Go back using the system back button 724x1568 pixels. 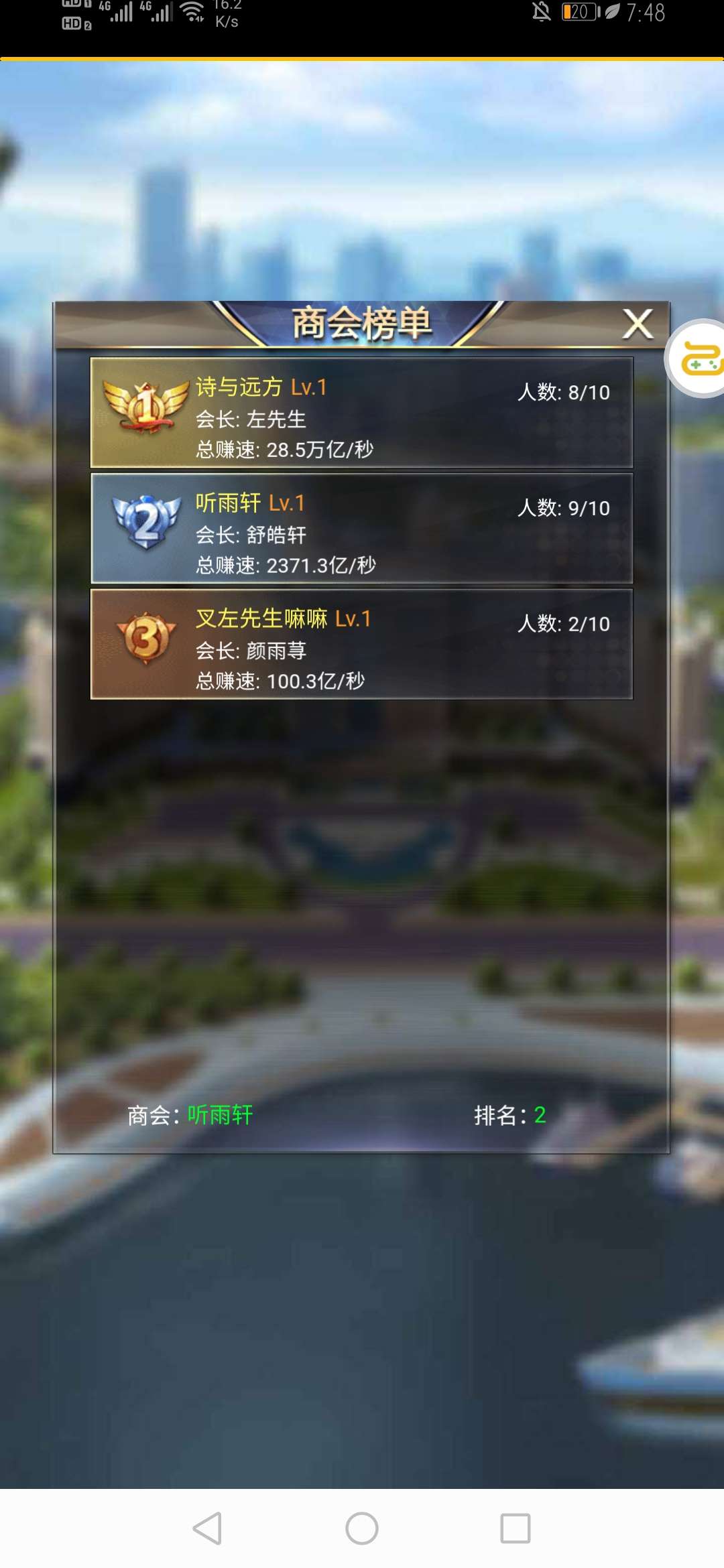pyautogui.click(x=208, y=1528)
